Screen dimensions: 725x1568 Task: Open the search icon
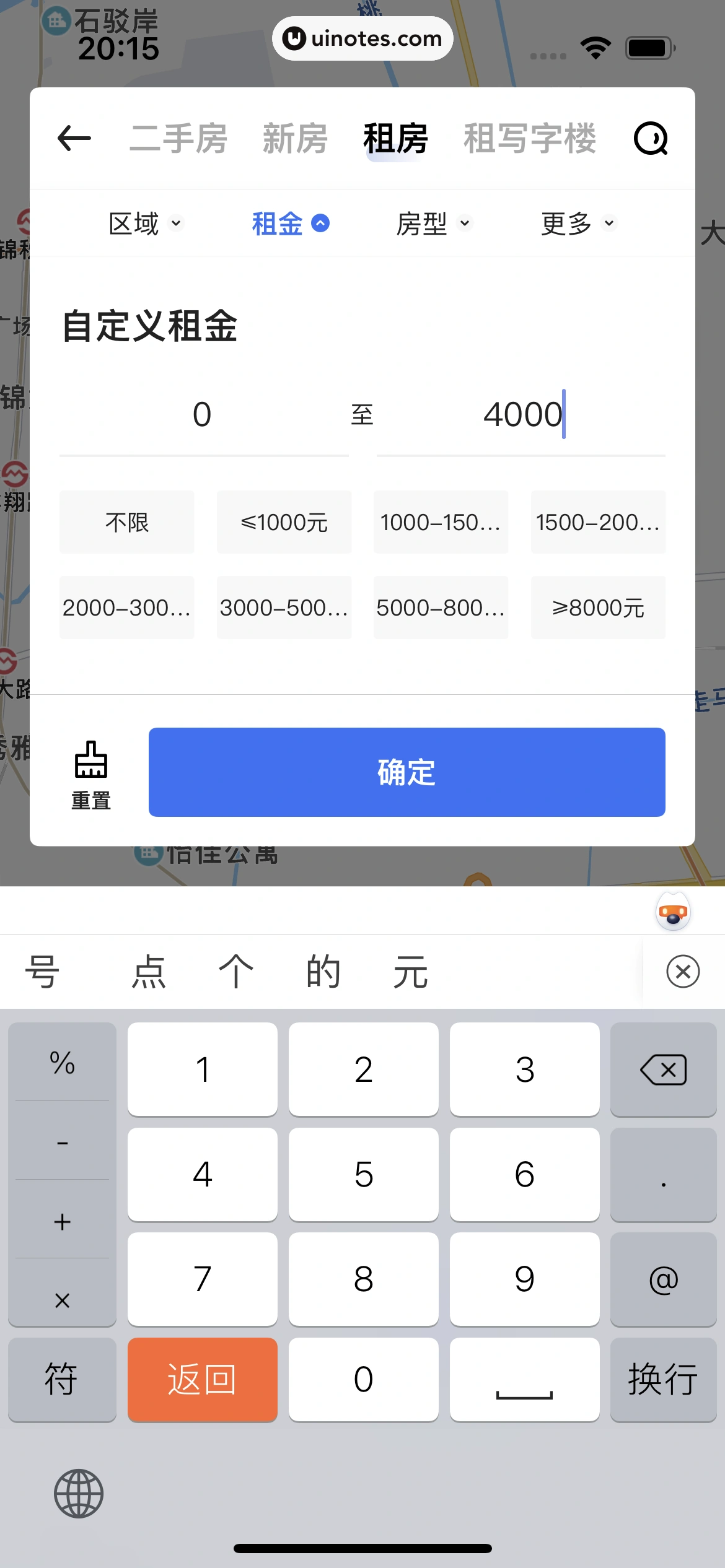(x=651, y=138)
